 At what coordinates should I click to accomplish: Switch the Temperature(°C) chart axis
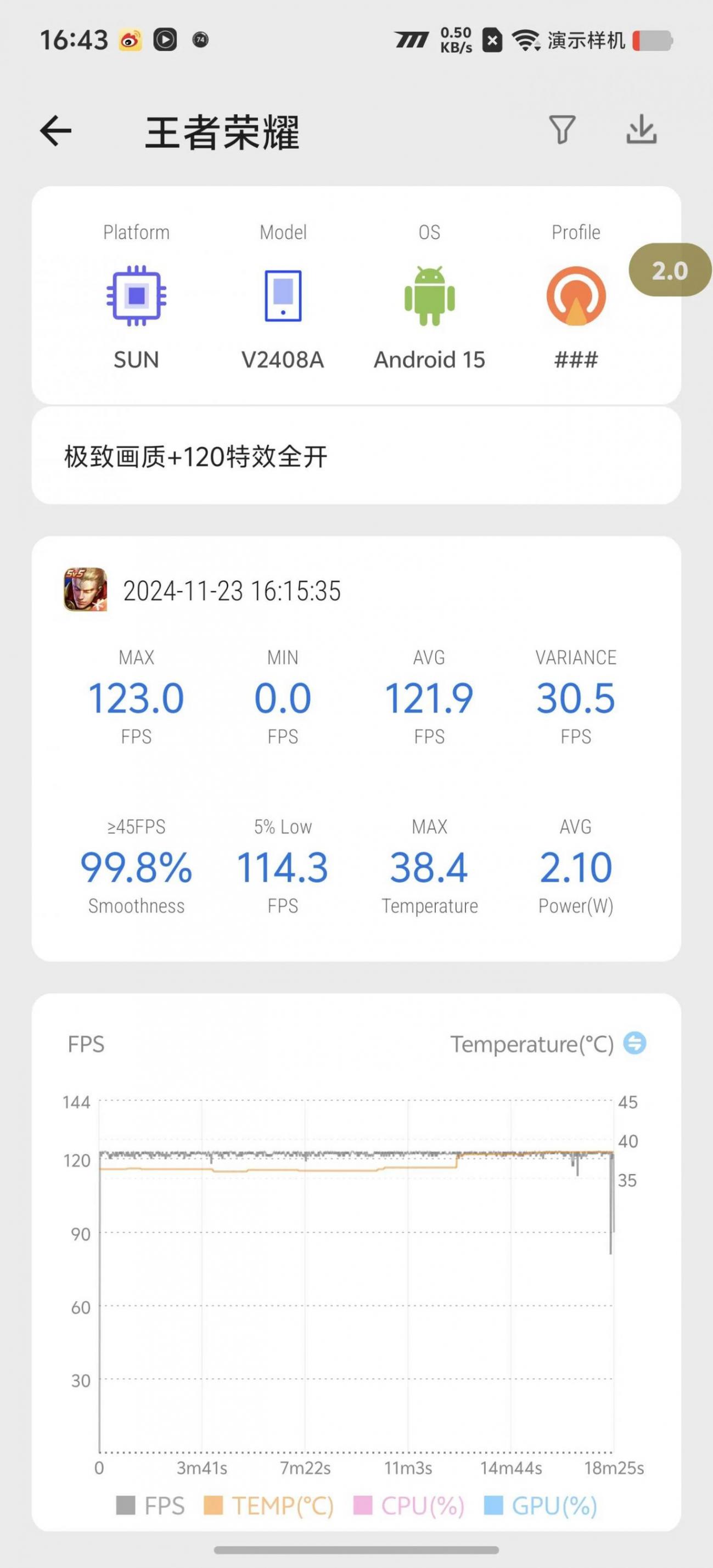(x=635, y=1044)
